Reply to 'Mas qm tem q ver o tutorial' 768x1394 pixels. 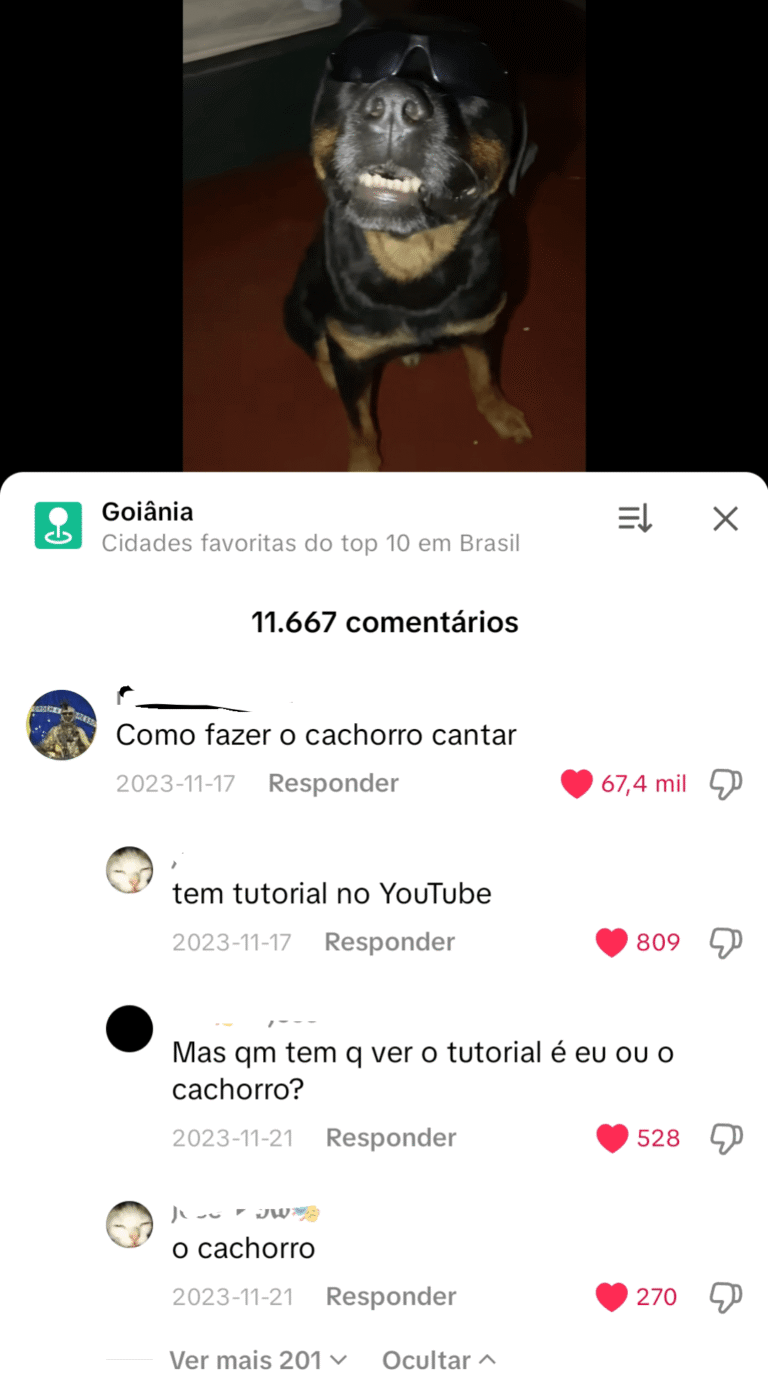390,1138
